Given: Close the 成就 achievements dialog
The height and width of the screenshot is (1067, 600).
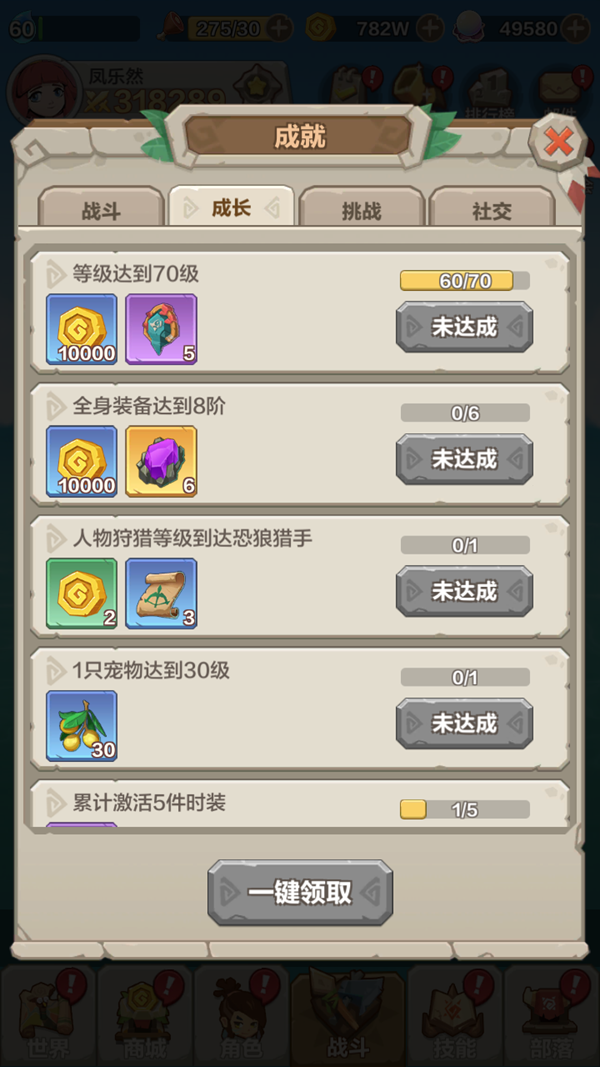Looking at the screenshot, I should [x=557, y=143].
